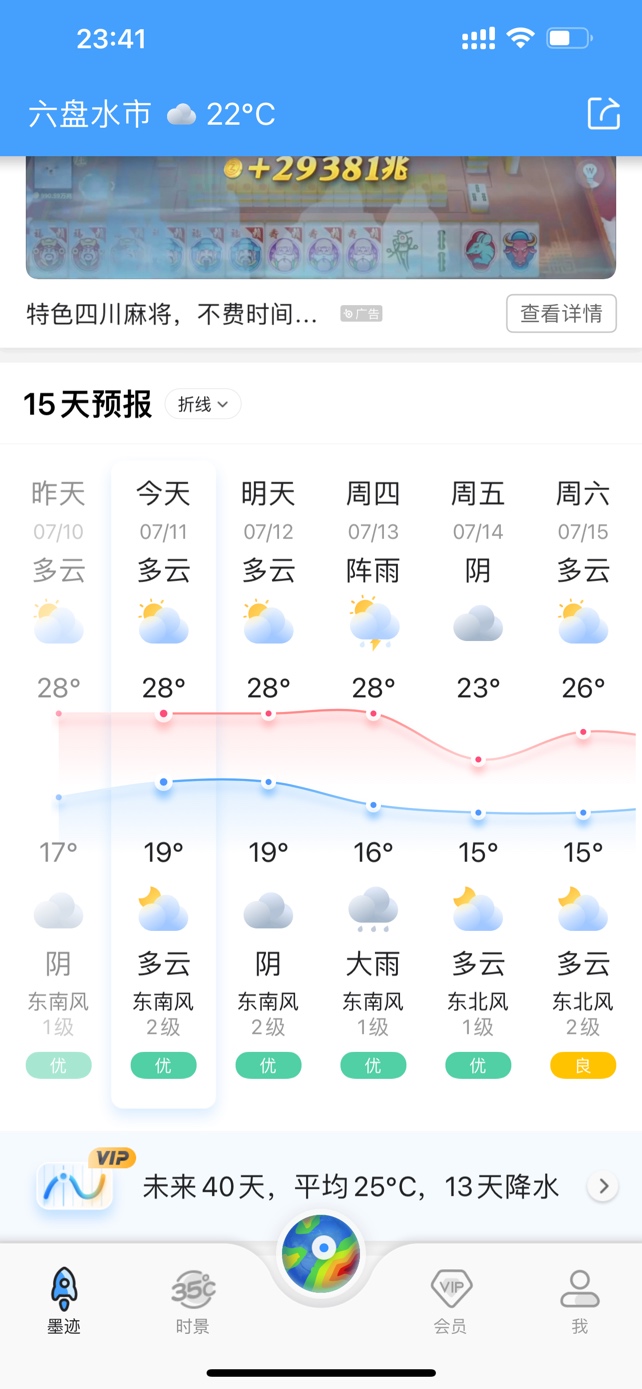Image resolution: width=642 pixels, height=1389 pixels.
Task: Open the 六盘水市 city selector
Action: [90, 114]
